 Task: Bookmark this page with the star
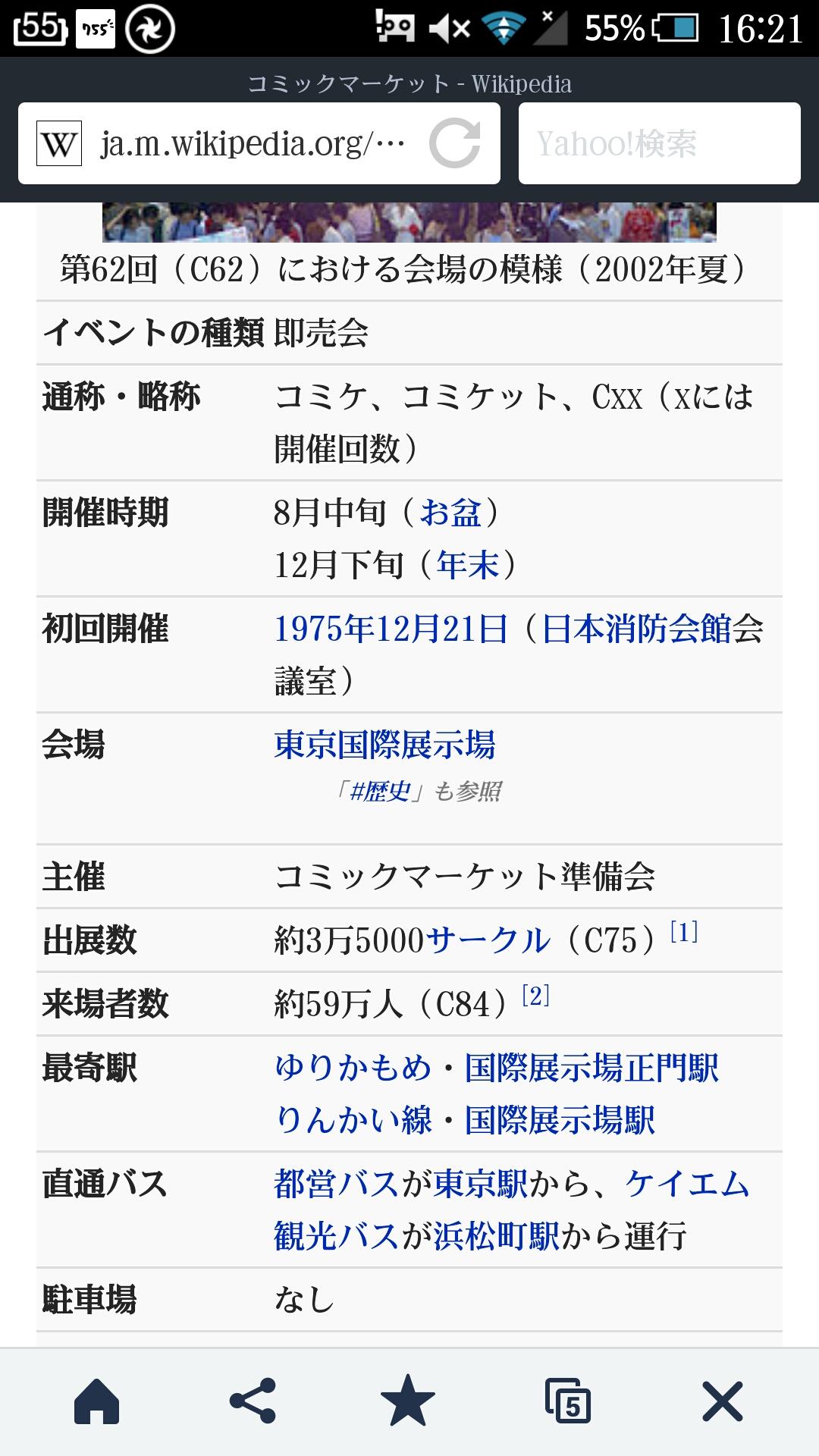coord(408,1401)
